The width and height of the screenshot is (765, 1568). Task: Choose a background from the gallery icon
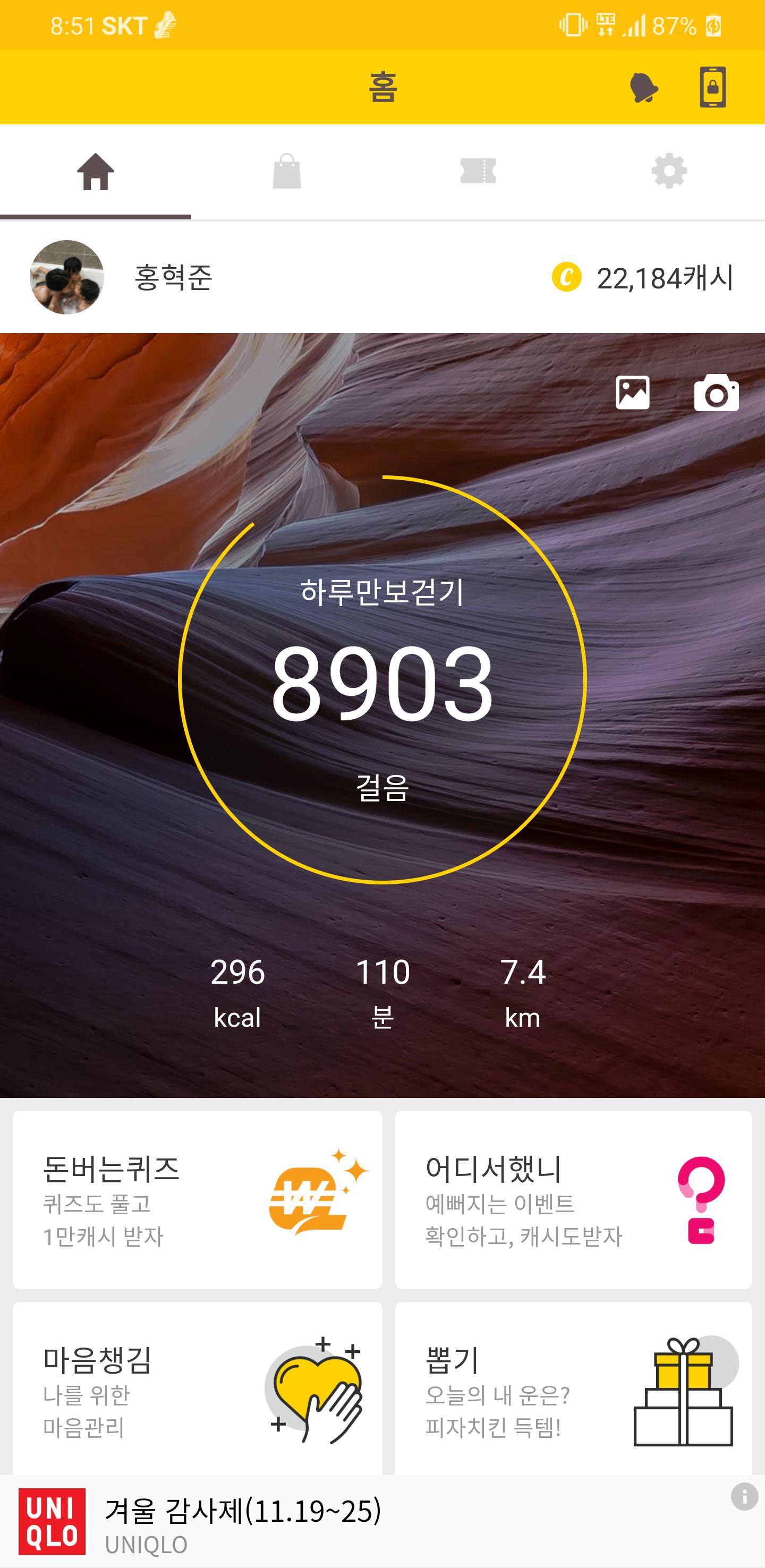pyautogui.click(x=632, y=393)
